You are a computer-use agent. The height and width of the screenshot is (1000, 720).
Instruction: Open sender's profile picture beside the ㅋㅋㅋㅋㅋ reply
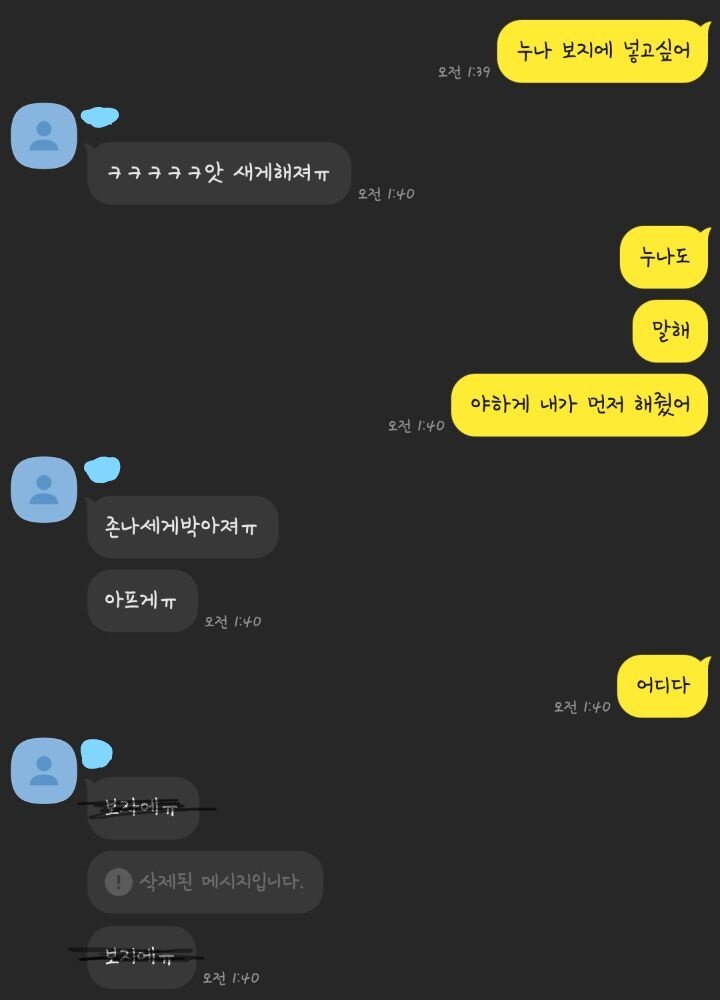coord(43,136)
